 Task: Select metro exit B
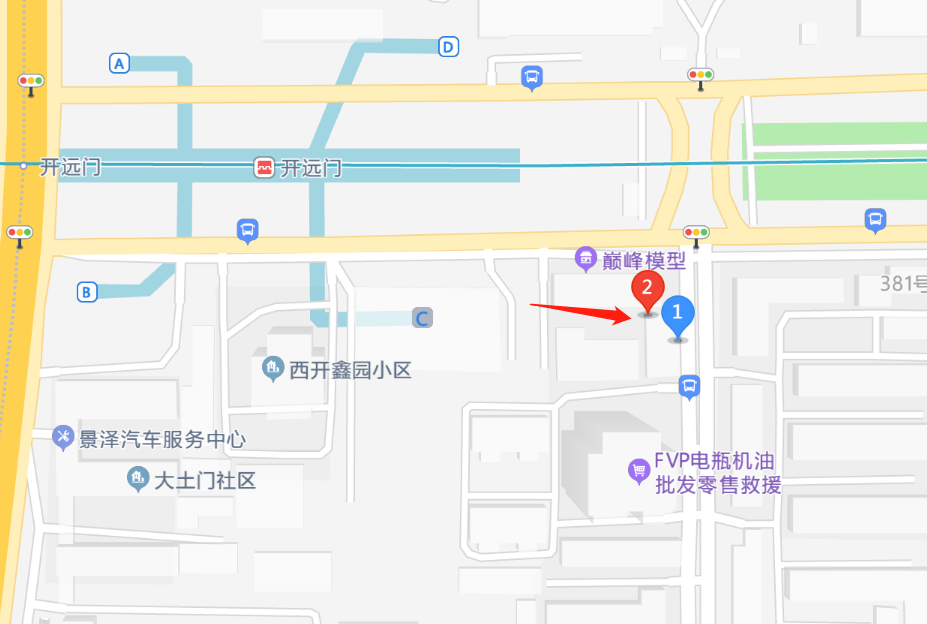pyautogui.click(x=88, y=292)
